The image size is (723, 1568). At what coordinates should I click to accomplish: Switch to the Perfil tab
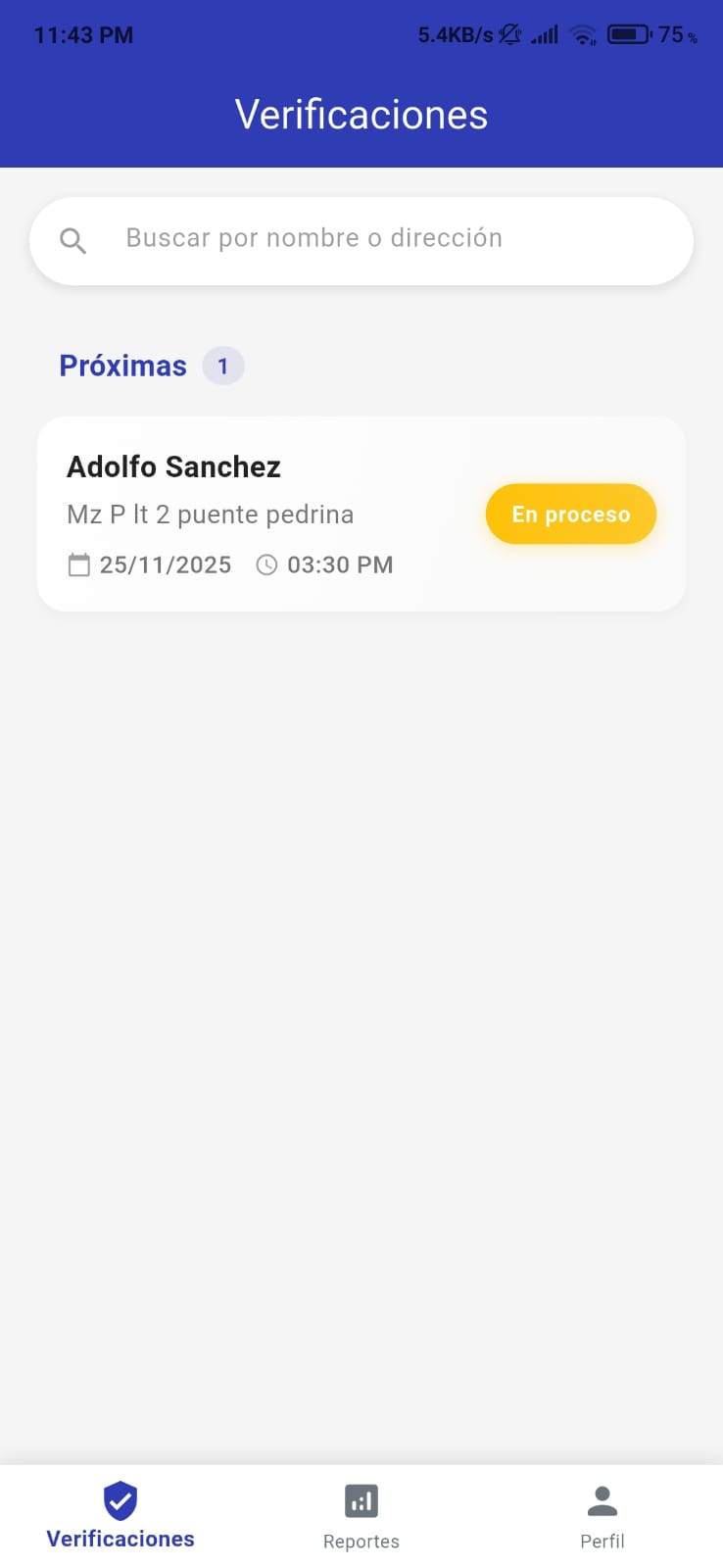coord(602,1514)
